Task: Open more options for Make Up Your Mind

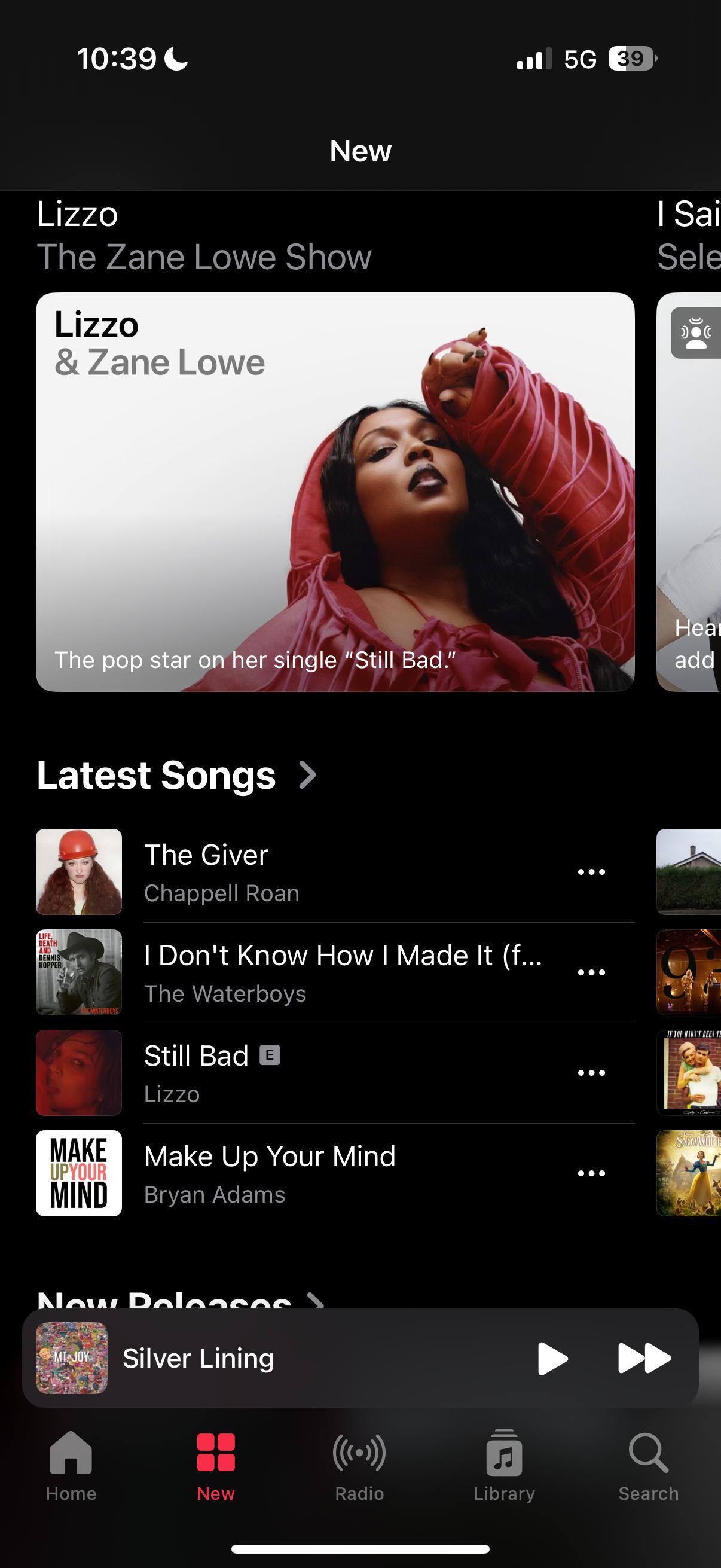Action: (591, 1173)
